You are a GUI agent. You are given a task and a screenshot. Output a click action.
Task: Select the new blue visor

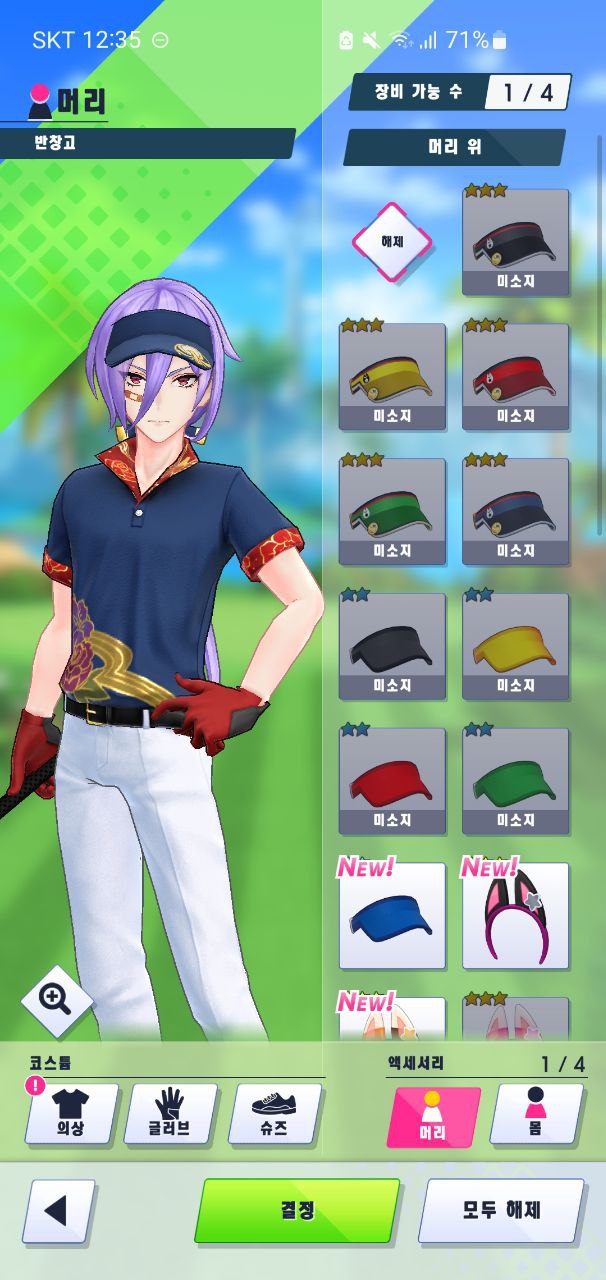[x=392, y=917]
